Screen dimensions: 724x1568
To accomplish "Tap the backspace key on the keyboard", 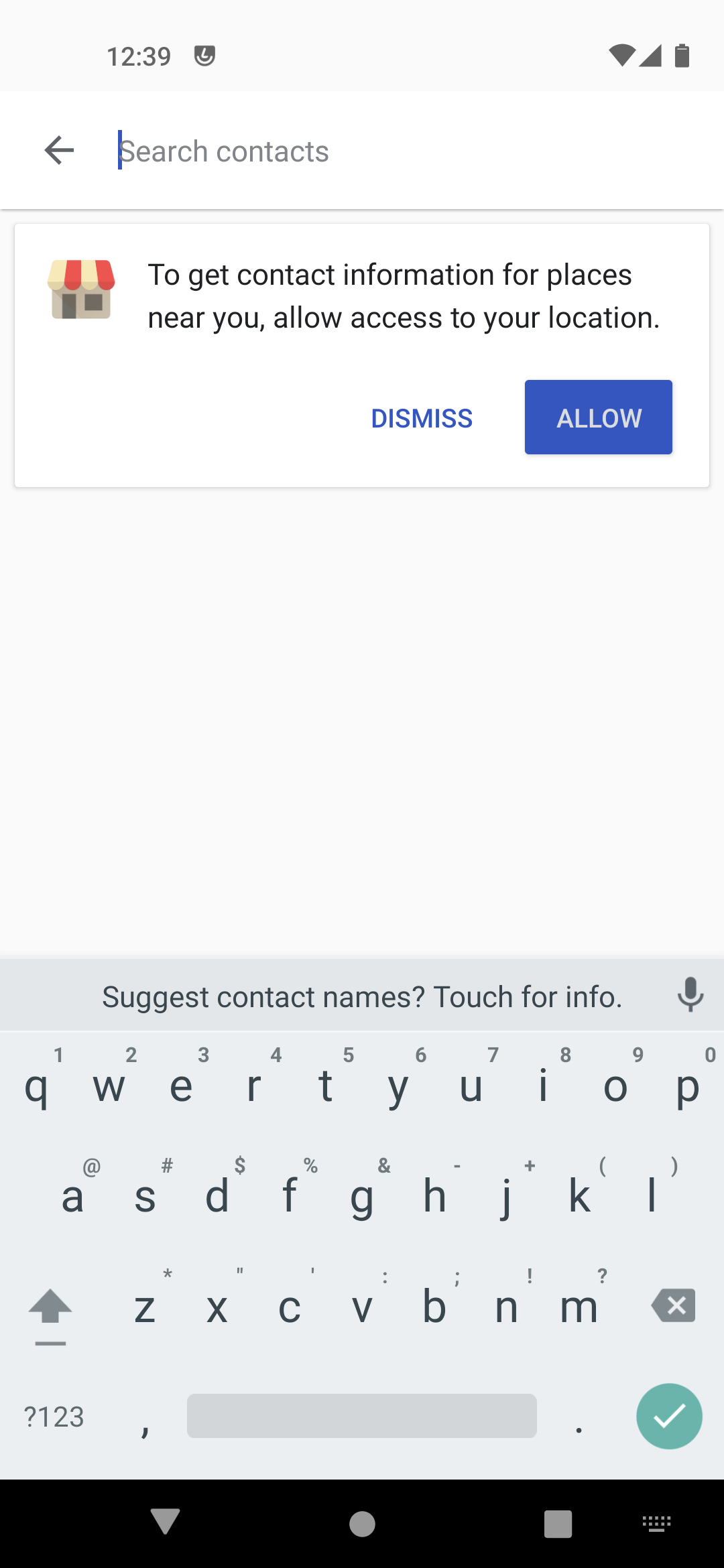I will coord(674,1305).
